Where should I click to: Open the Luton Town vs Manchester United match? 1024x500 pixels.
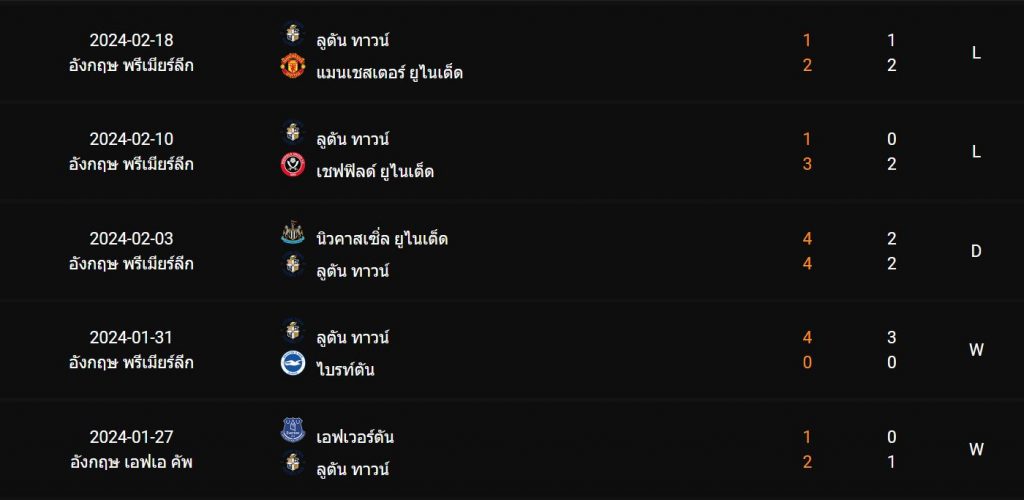click(512, 54)
